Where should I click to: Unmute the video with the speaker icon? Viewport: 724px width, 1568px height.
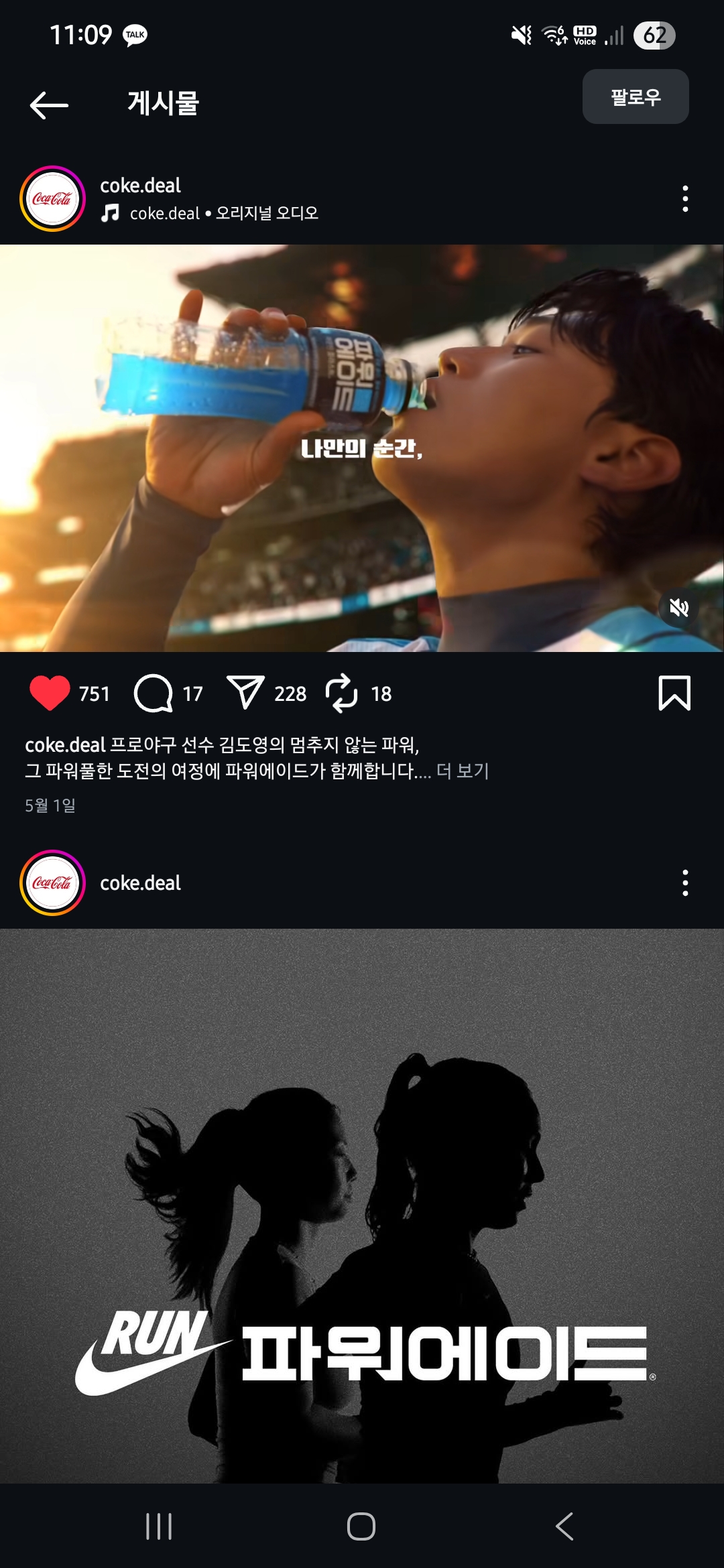[678, 608]
